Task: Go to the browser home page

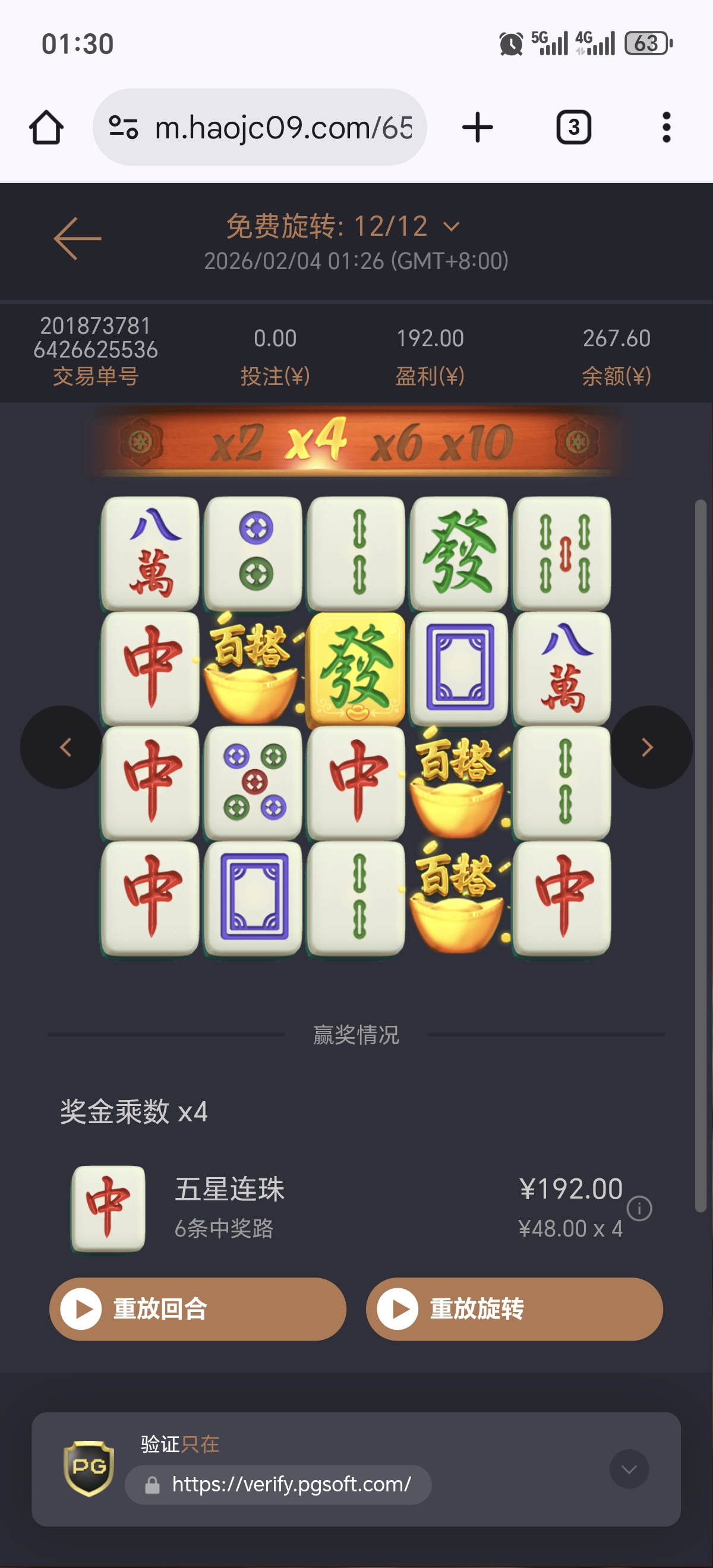Action: (46, 128)
